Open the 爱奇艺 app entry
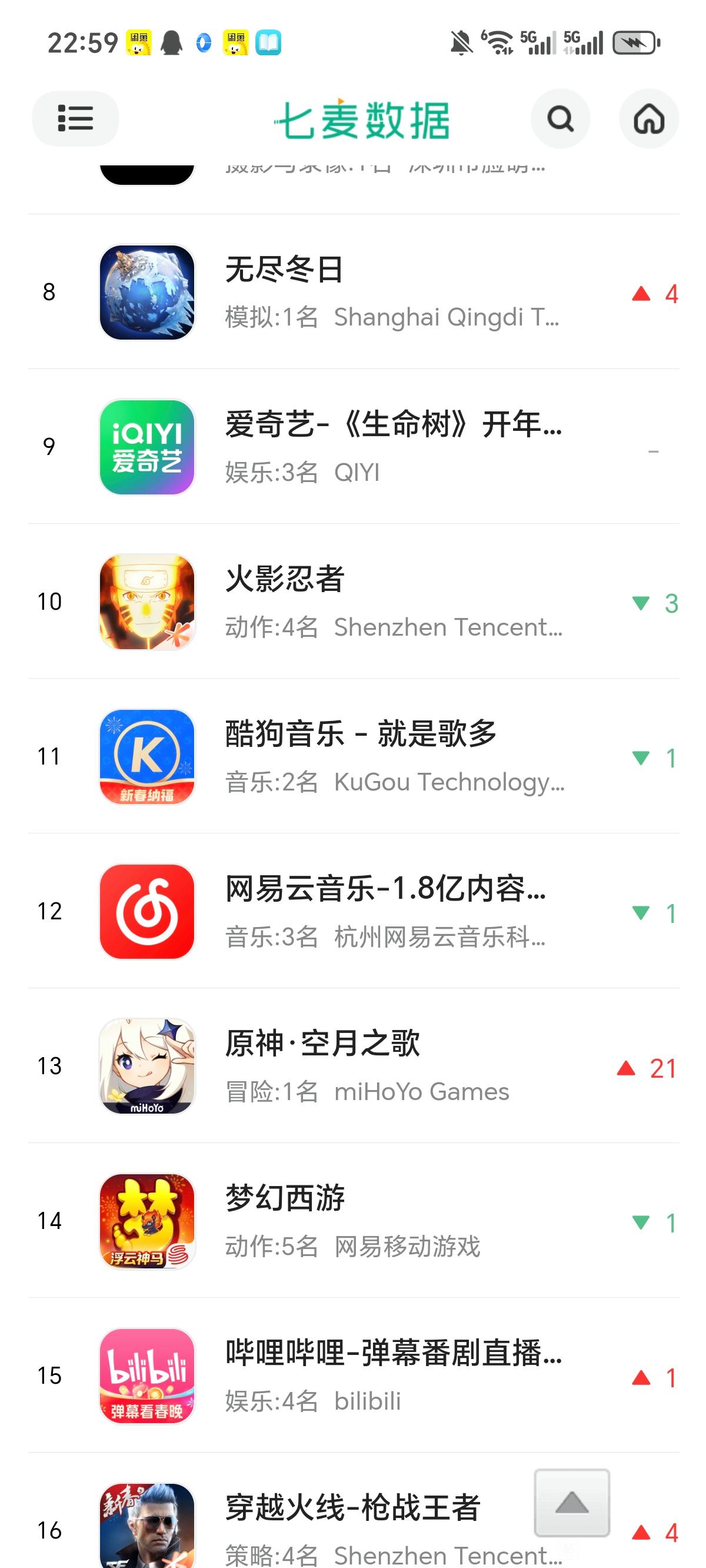Viewport: 706px width, 1568px height. pyautogui.click(x=353, y=446)
